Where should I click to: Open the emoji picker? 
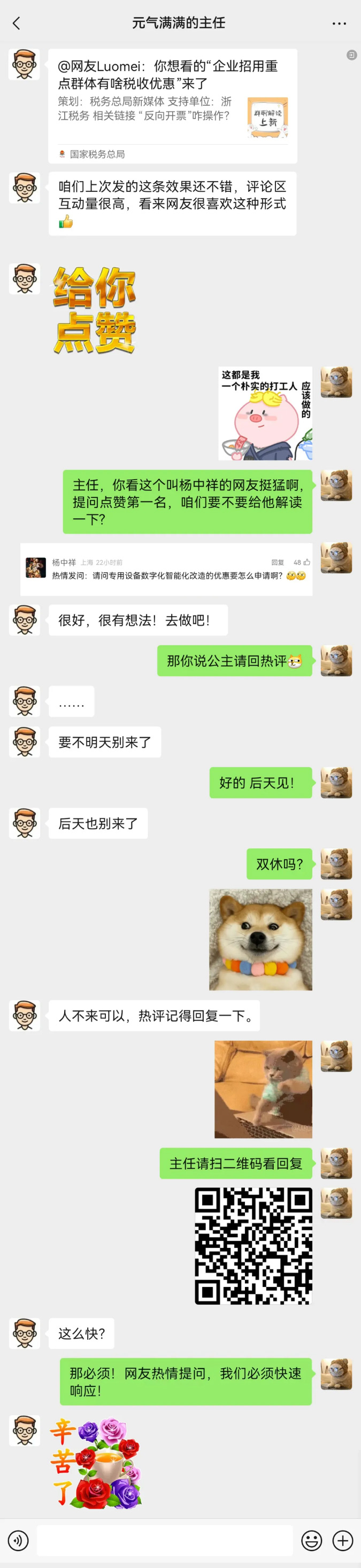(x=312, y=1541)
